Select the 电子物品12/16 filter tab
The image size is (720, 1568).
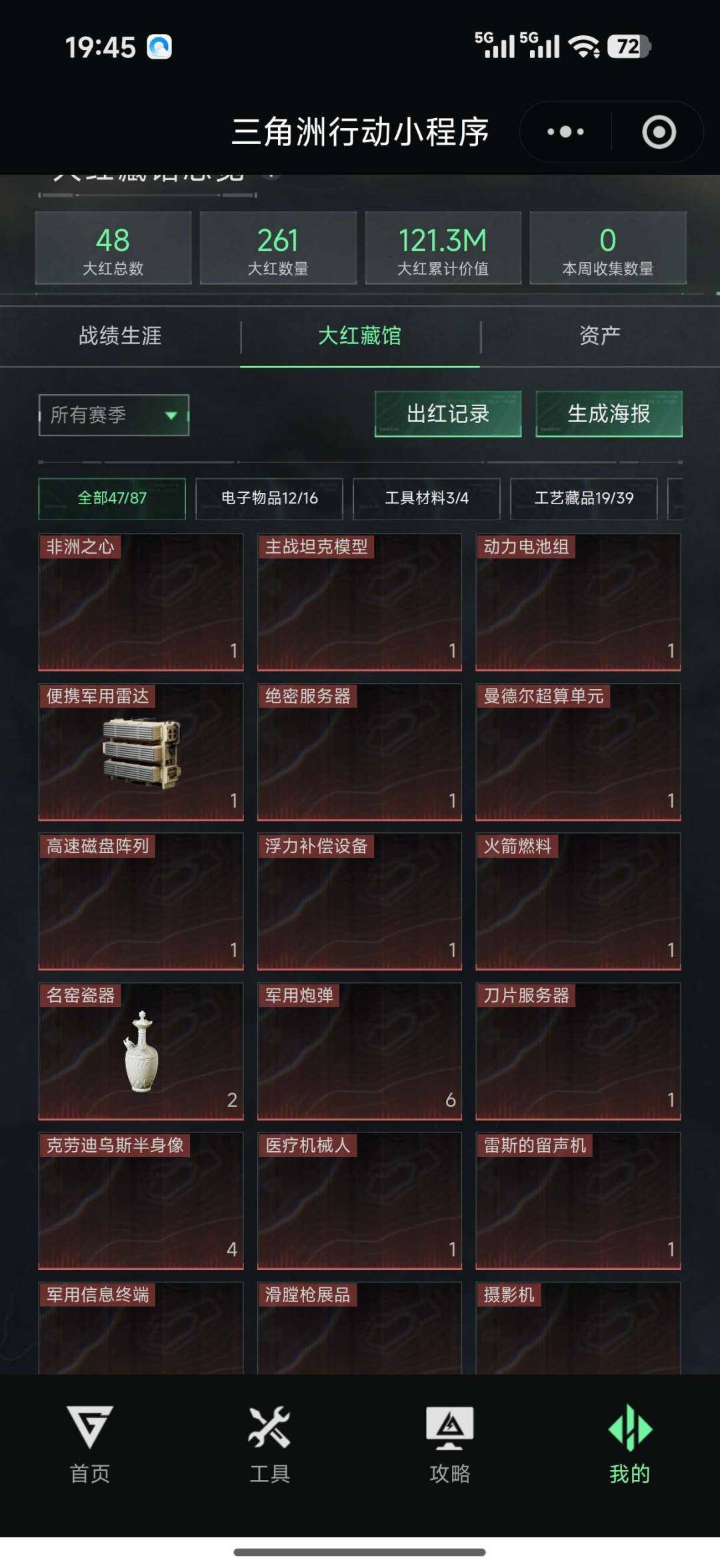(x=269, y=498)
